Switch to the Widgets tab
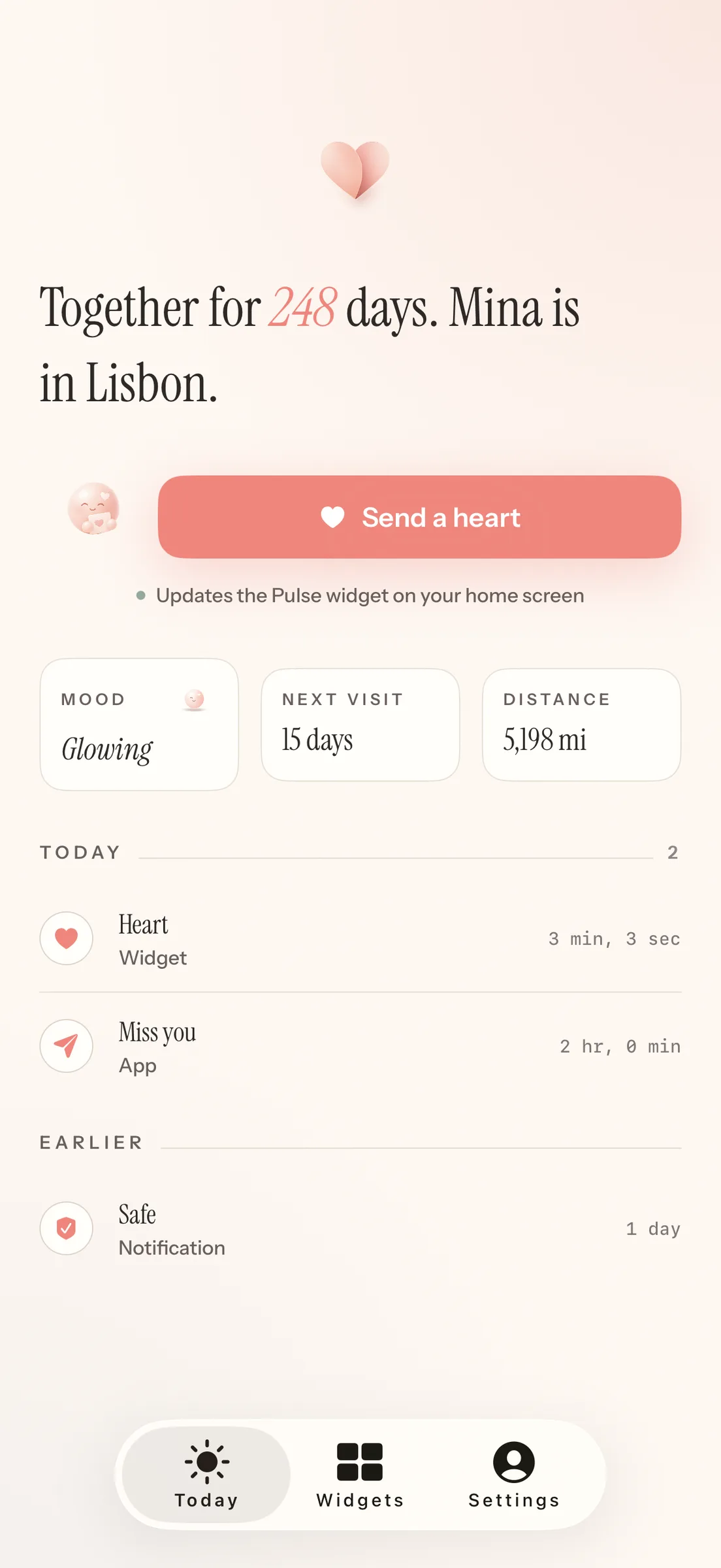Viewport: 721px width, 1568px height. 360,1475
